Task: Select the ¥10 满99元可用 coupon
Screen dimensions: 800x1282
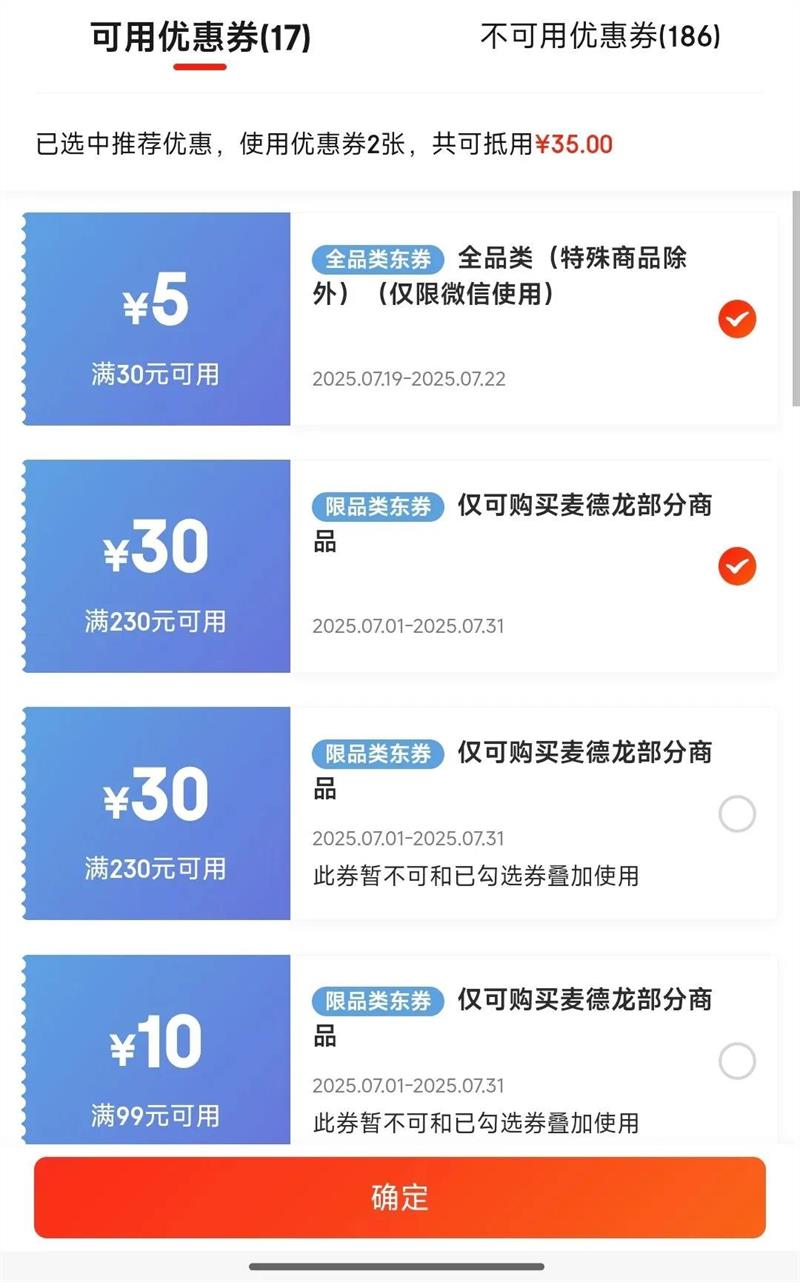Action: (737, 1061)
